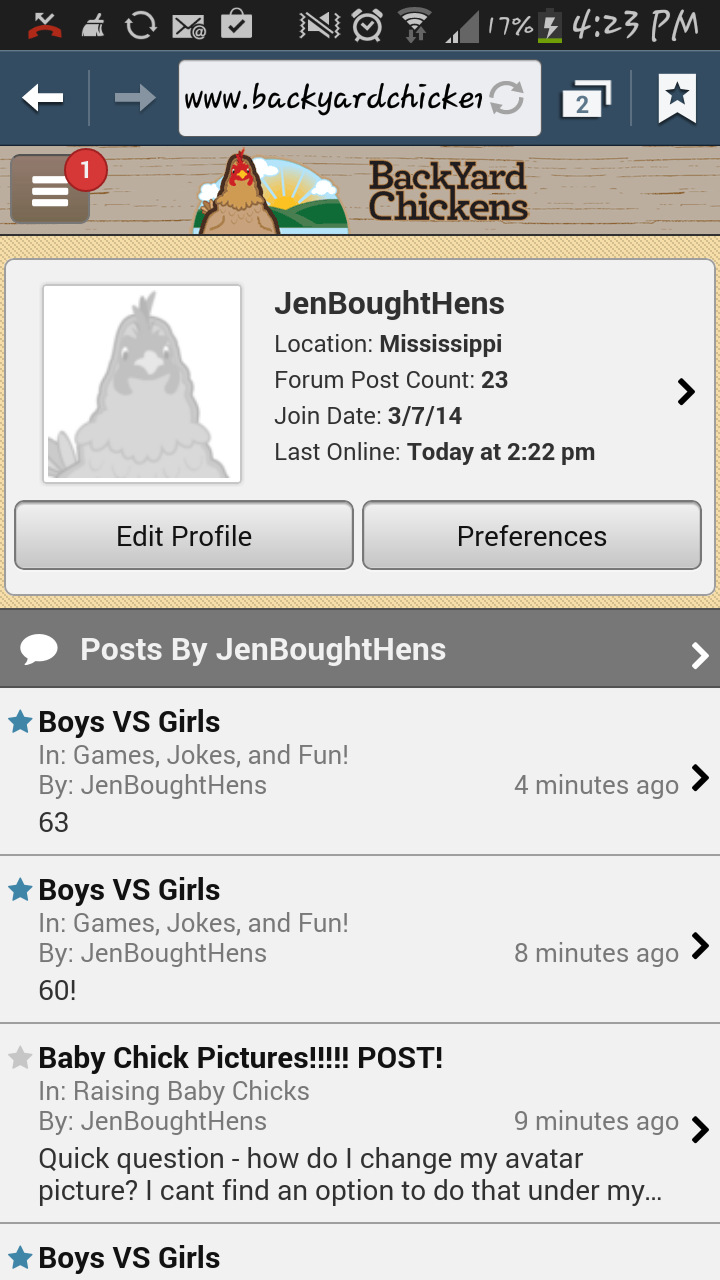Tap the Edit Profile button

(x=184, y=536)
